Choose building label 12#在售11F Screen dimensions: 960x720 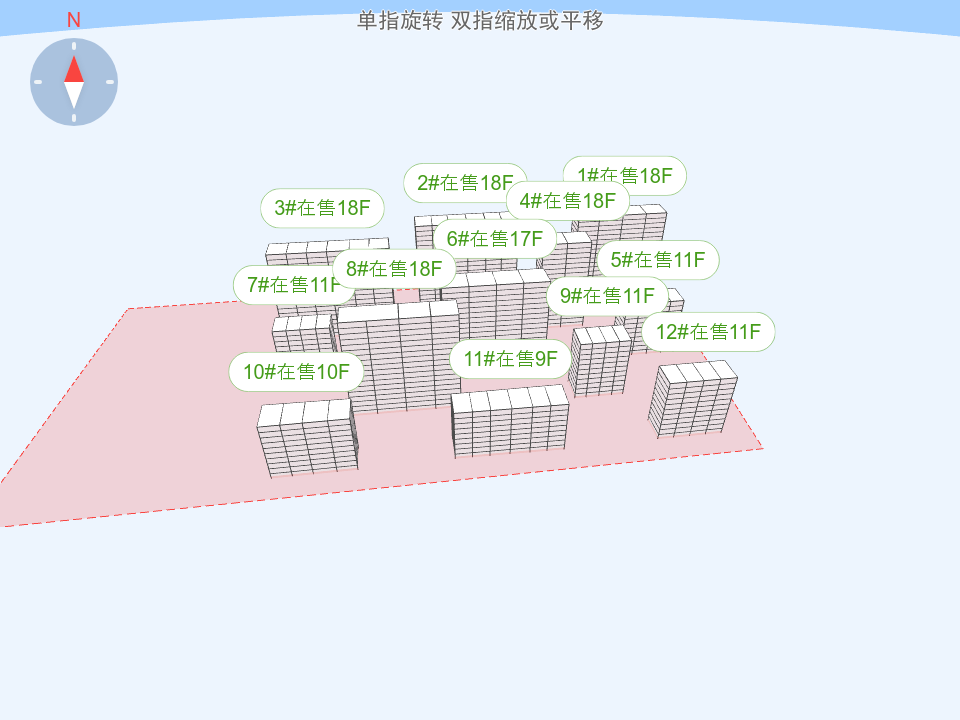coord(708,332)
